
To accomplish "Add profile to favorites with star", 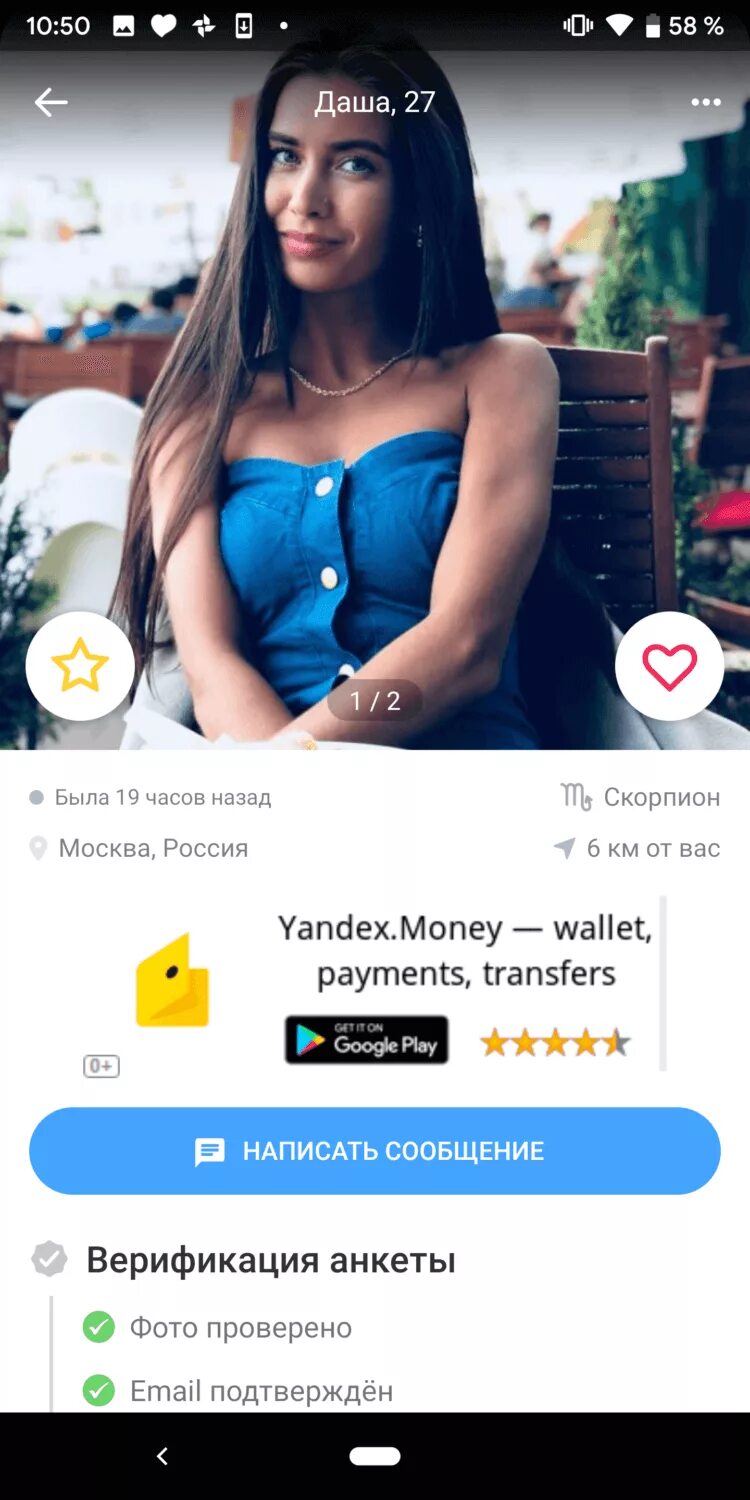I will point(80,666).
